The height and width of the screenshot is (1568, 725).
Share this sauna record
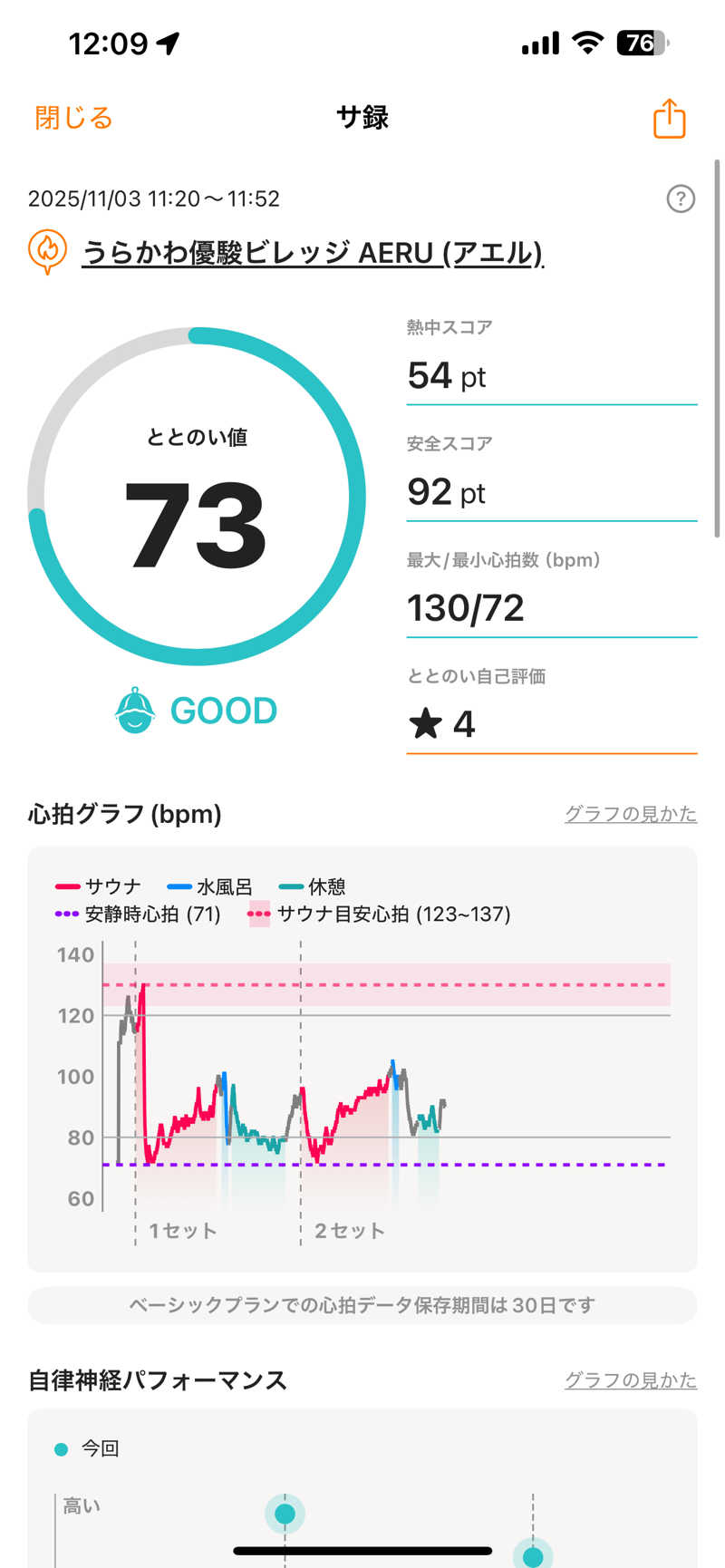(669, 119)
